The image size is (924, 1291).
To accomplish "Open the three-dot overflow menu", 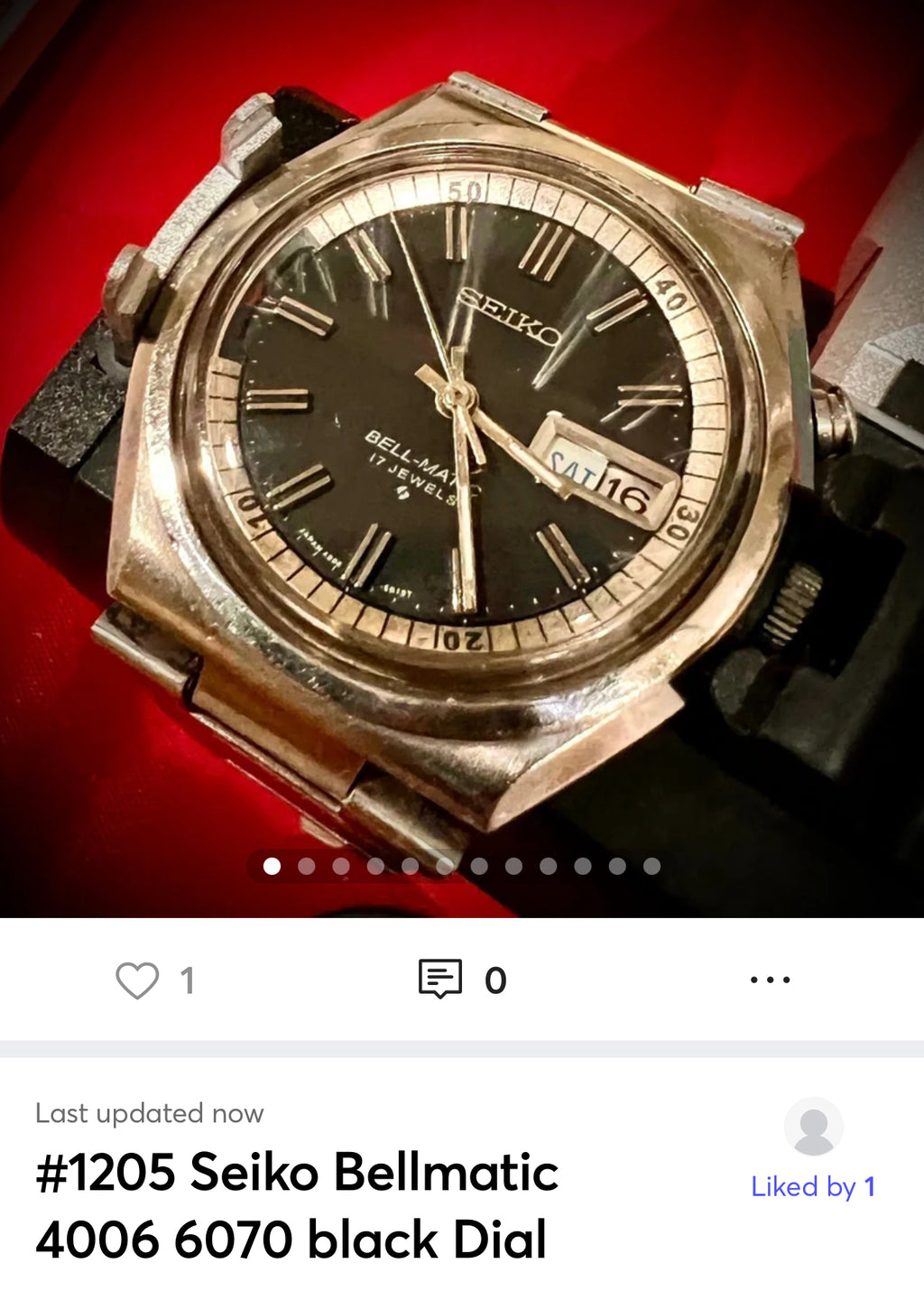I will pos(770,980).
